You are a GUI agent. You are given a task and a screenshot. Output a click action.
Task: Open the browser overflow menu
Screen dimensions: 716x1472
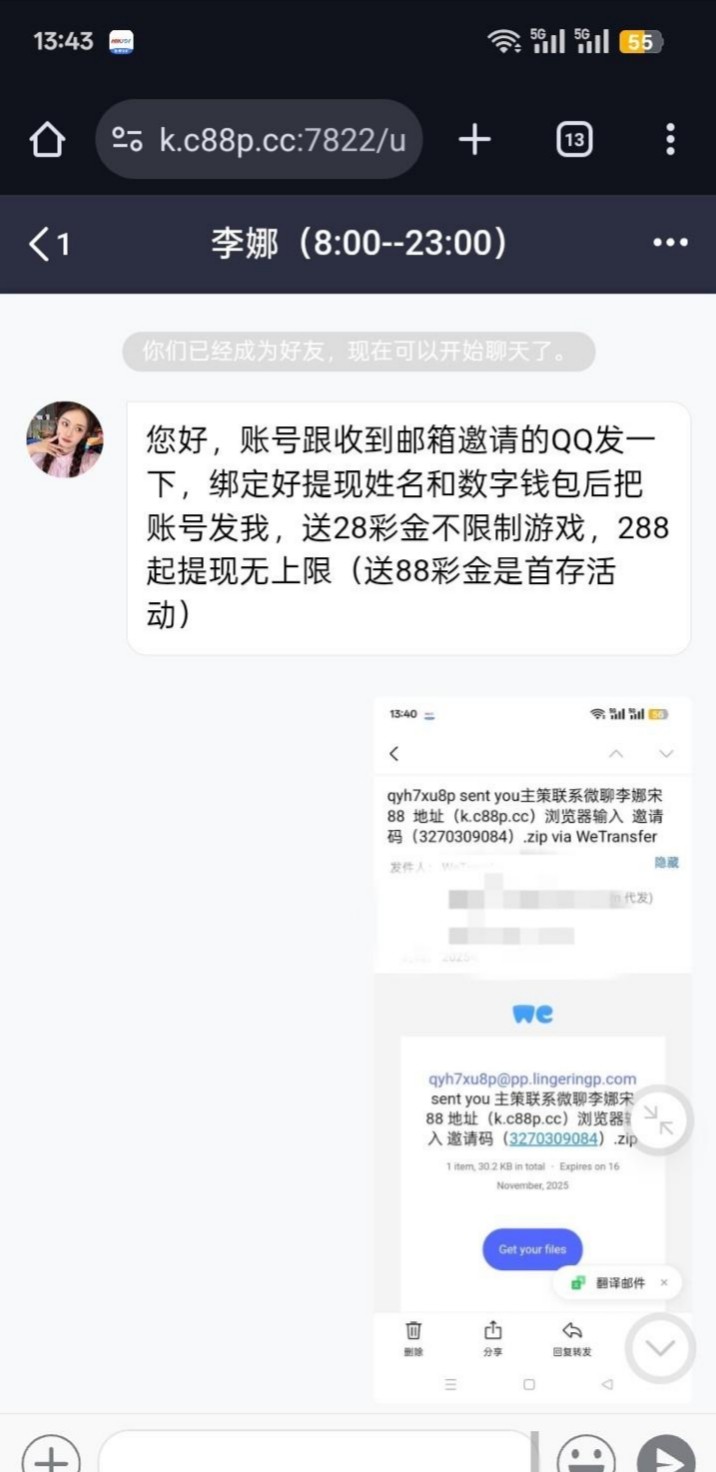(x=670, y=140)
